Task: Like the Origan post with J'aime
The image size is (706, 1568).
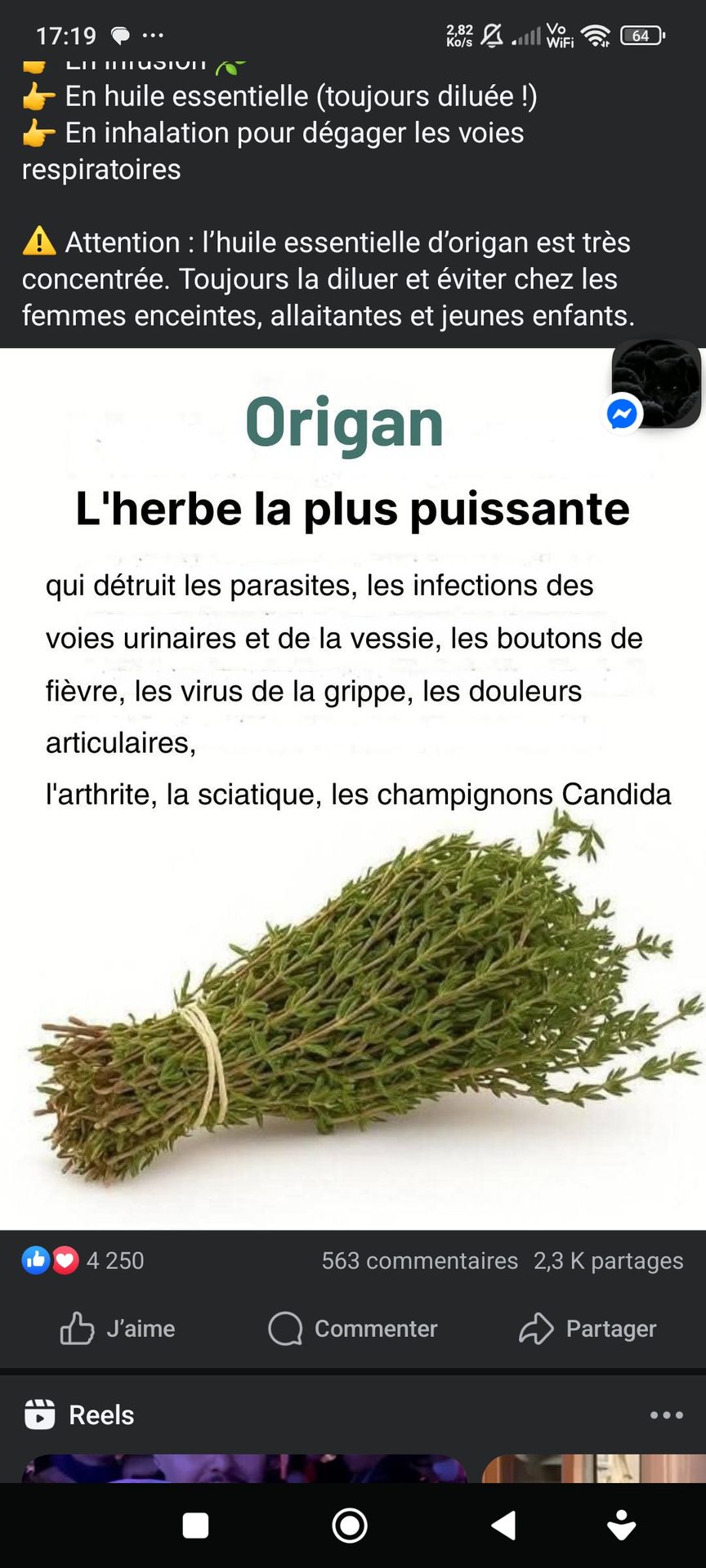Action: [x=118, y=1329]
